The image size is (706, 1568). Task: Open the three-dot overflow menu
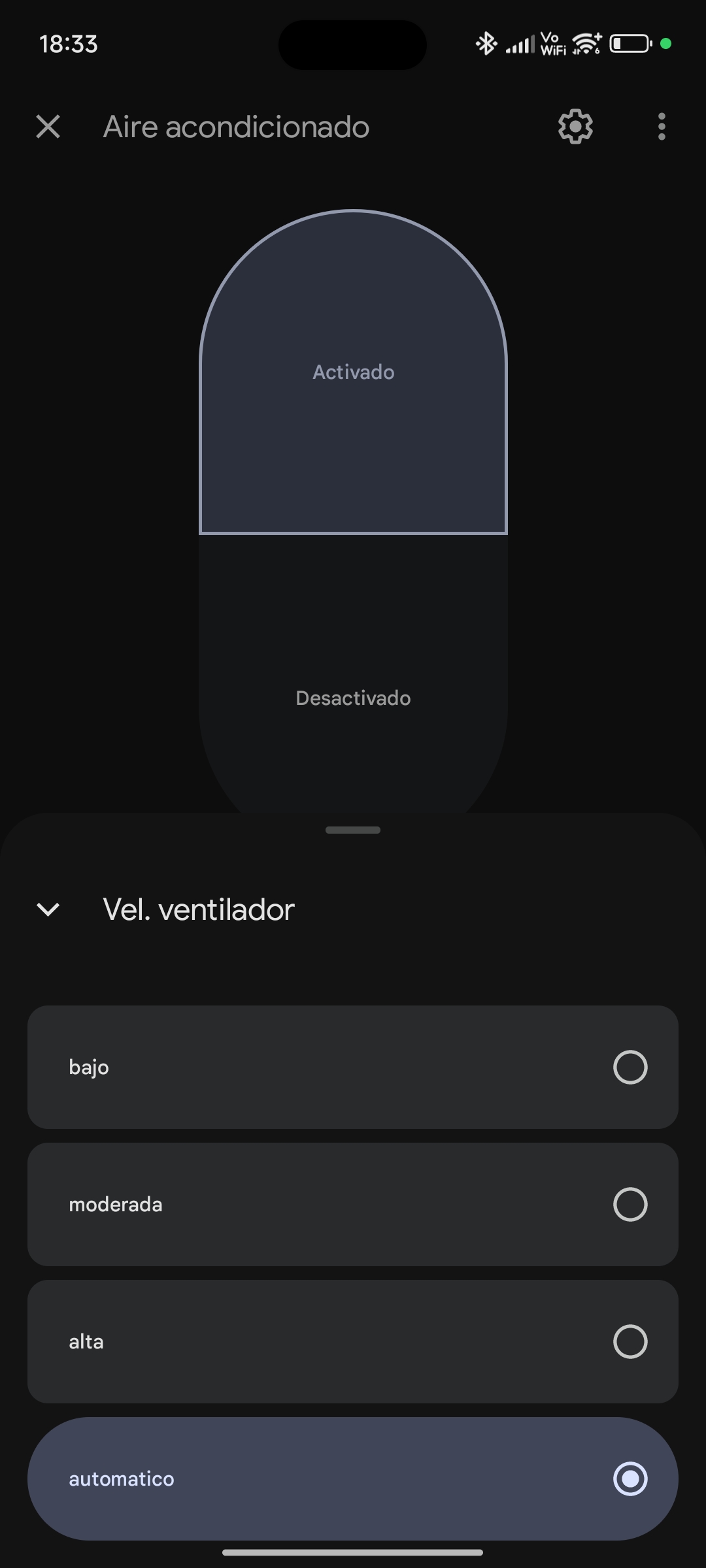pyautogui.click(x=662, y=127)
